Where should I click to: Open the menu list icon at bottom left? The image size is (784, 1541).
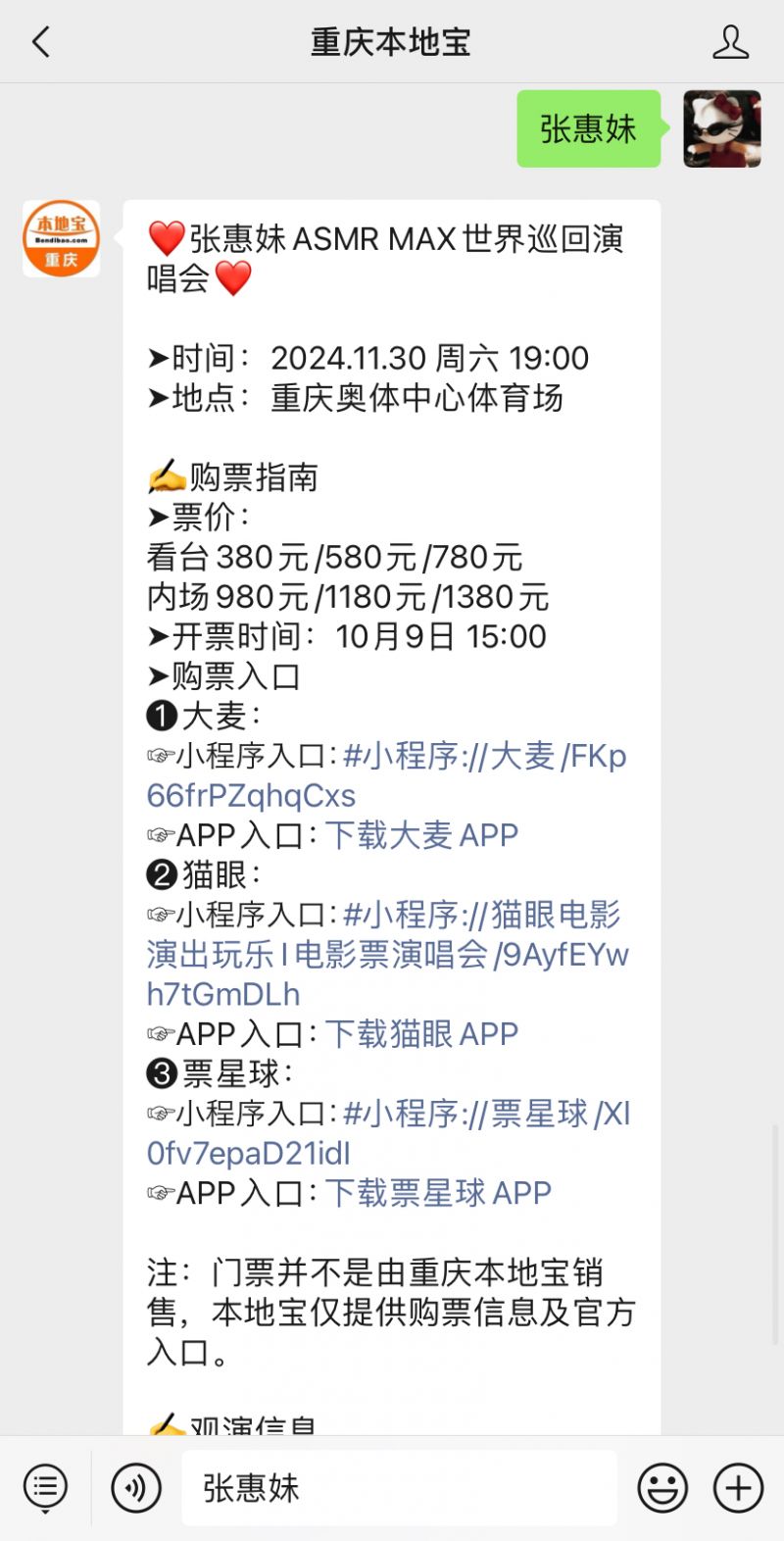[45, 1488]
